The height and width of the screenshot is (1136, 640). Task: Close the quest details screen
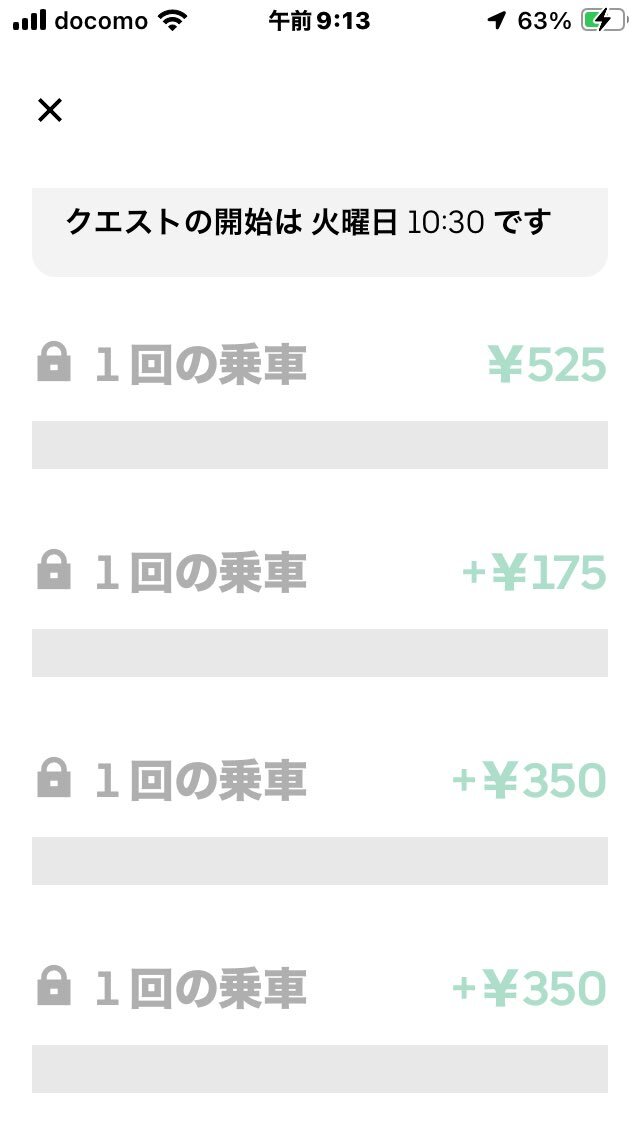click(50, 110)
